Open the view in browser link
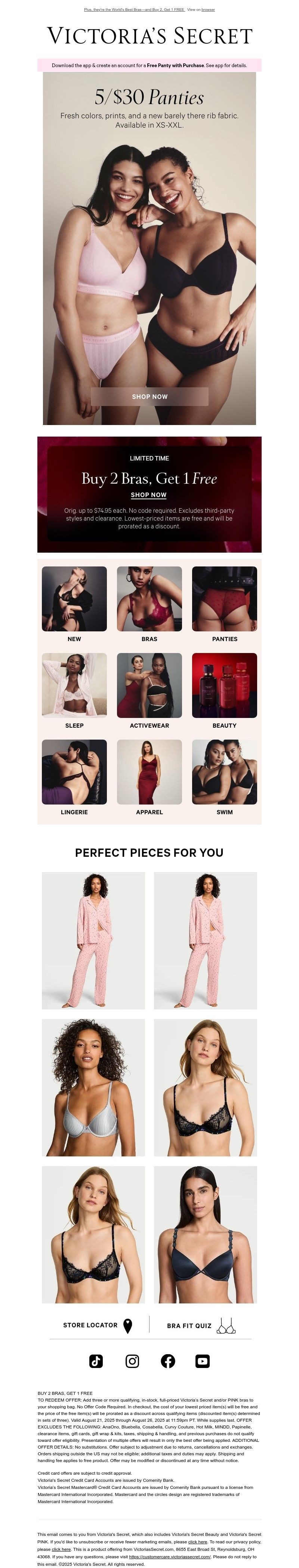The image size is (299, 1568). [x=208, y=10]
